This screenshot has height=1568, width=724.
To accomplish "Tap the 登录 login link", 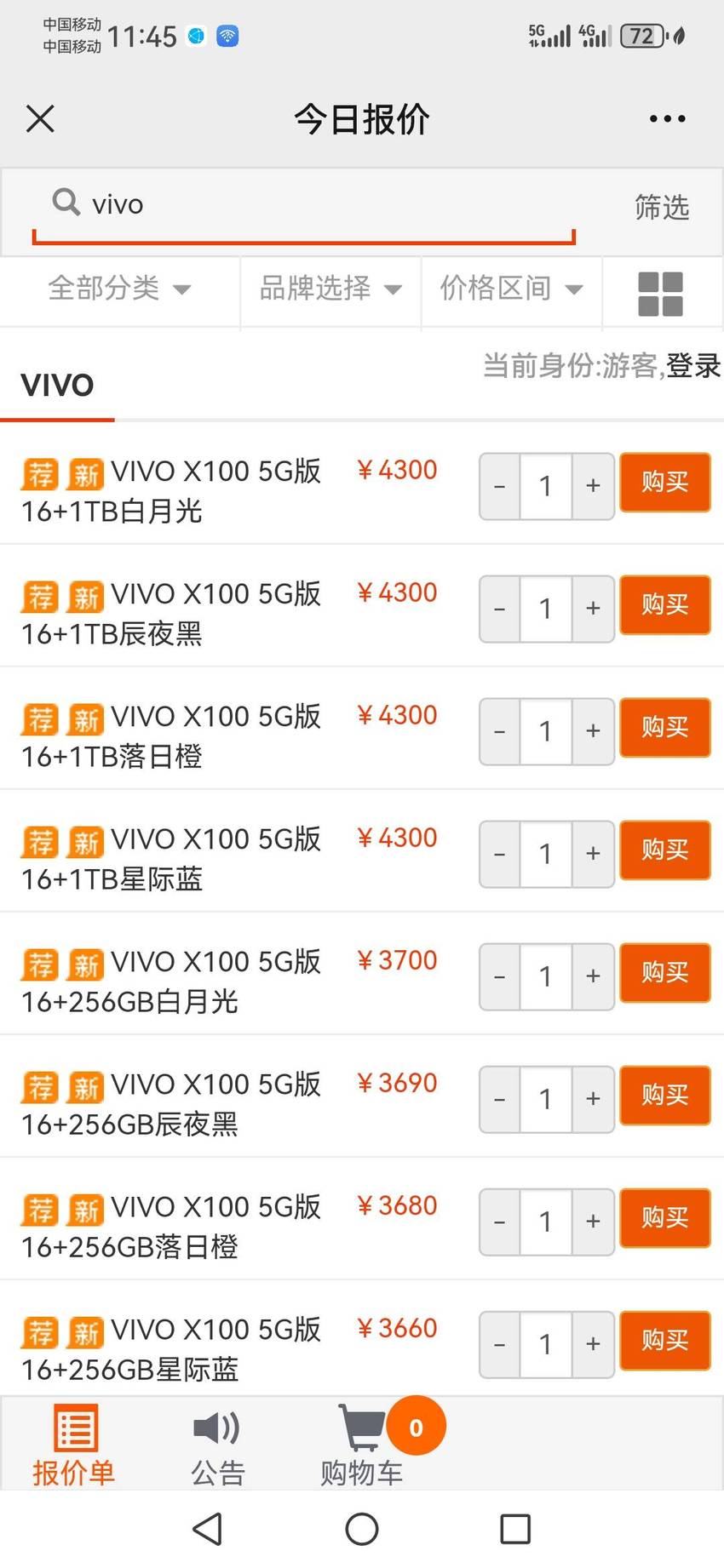I will [x=692, y=365].
